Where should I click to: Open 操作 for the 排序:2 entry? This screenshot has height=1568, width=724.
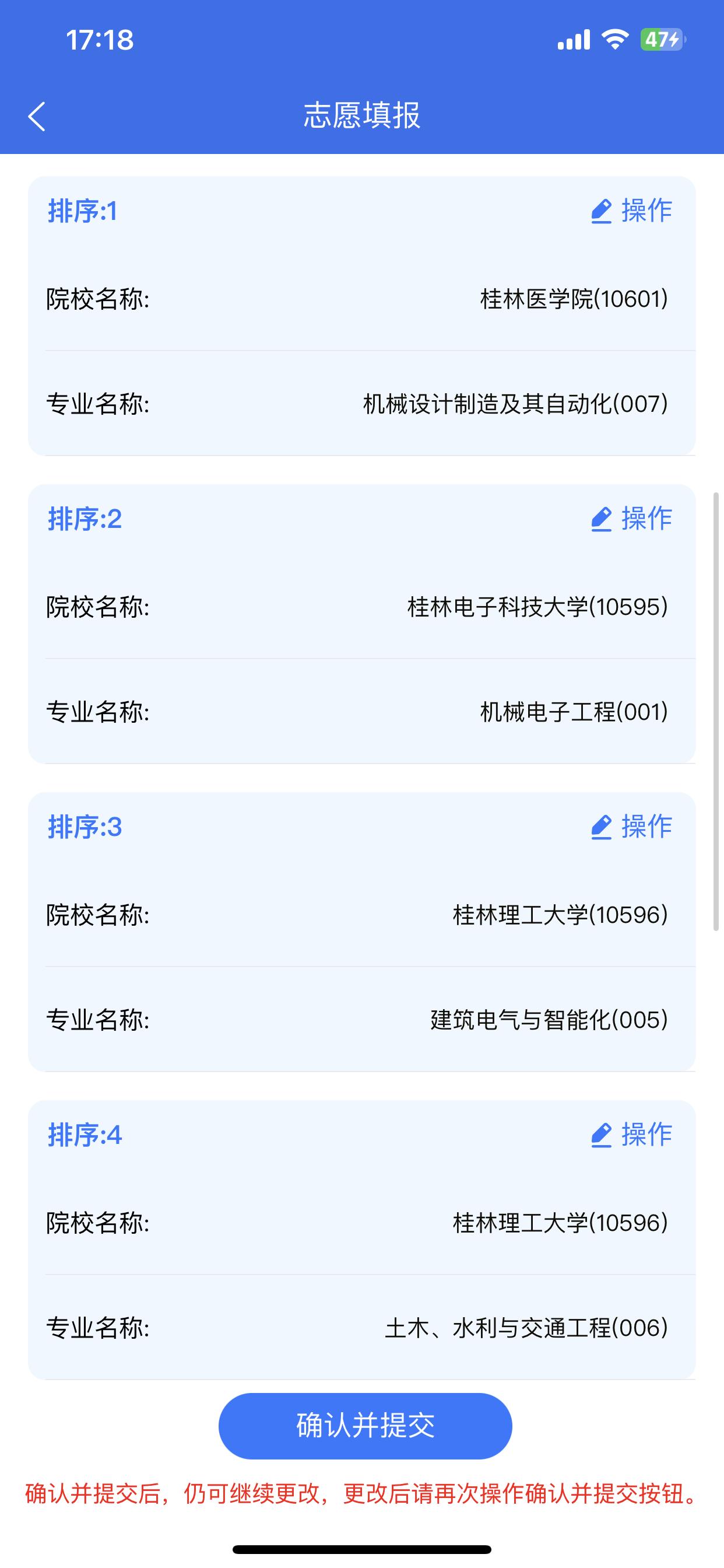tap(631, 519)
